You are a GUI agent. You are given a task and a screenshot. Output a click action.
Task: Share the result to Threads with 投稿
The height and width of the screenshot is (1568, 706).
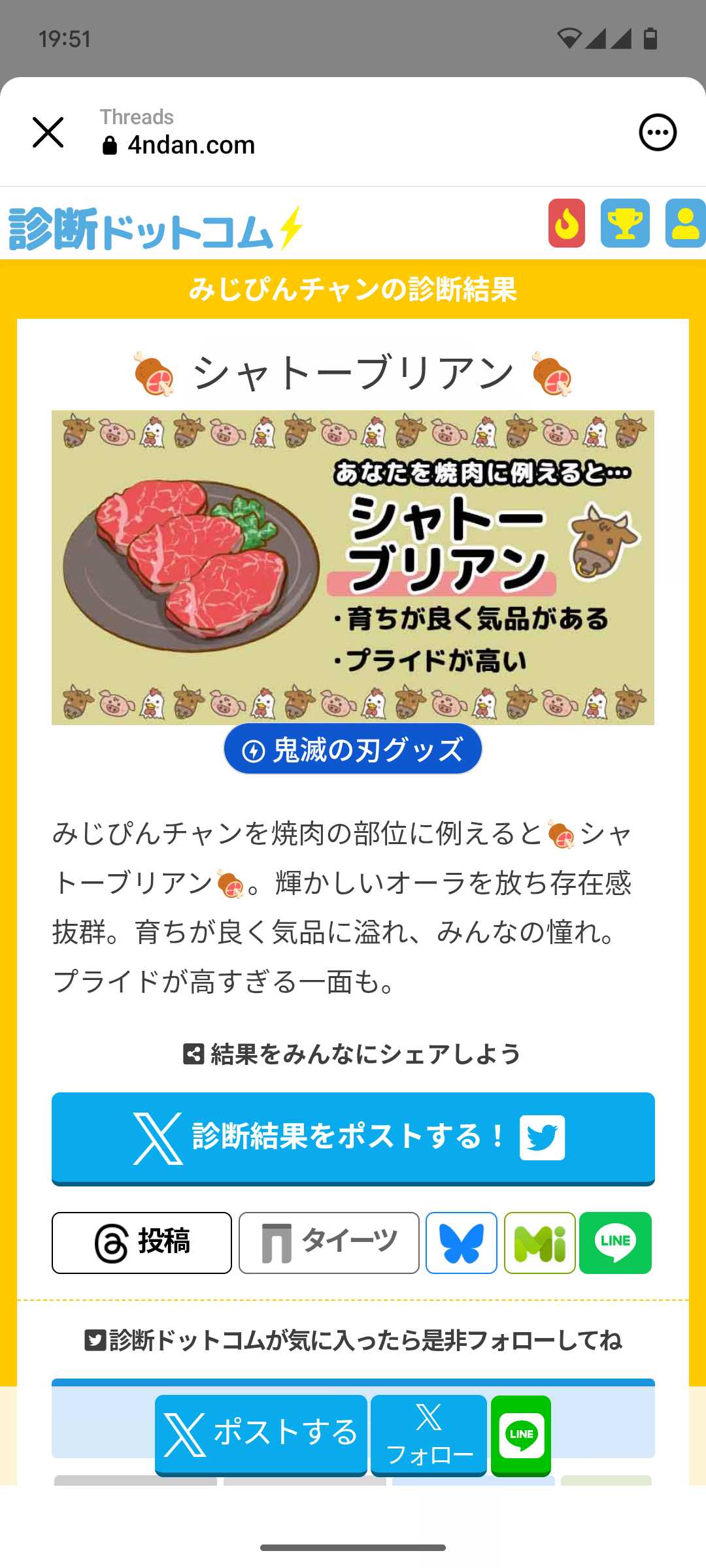tap(142, 1243)
